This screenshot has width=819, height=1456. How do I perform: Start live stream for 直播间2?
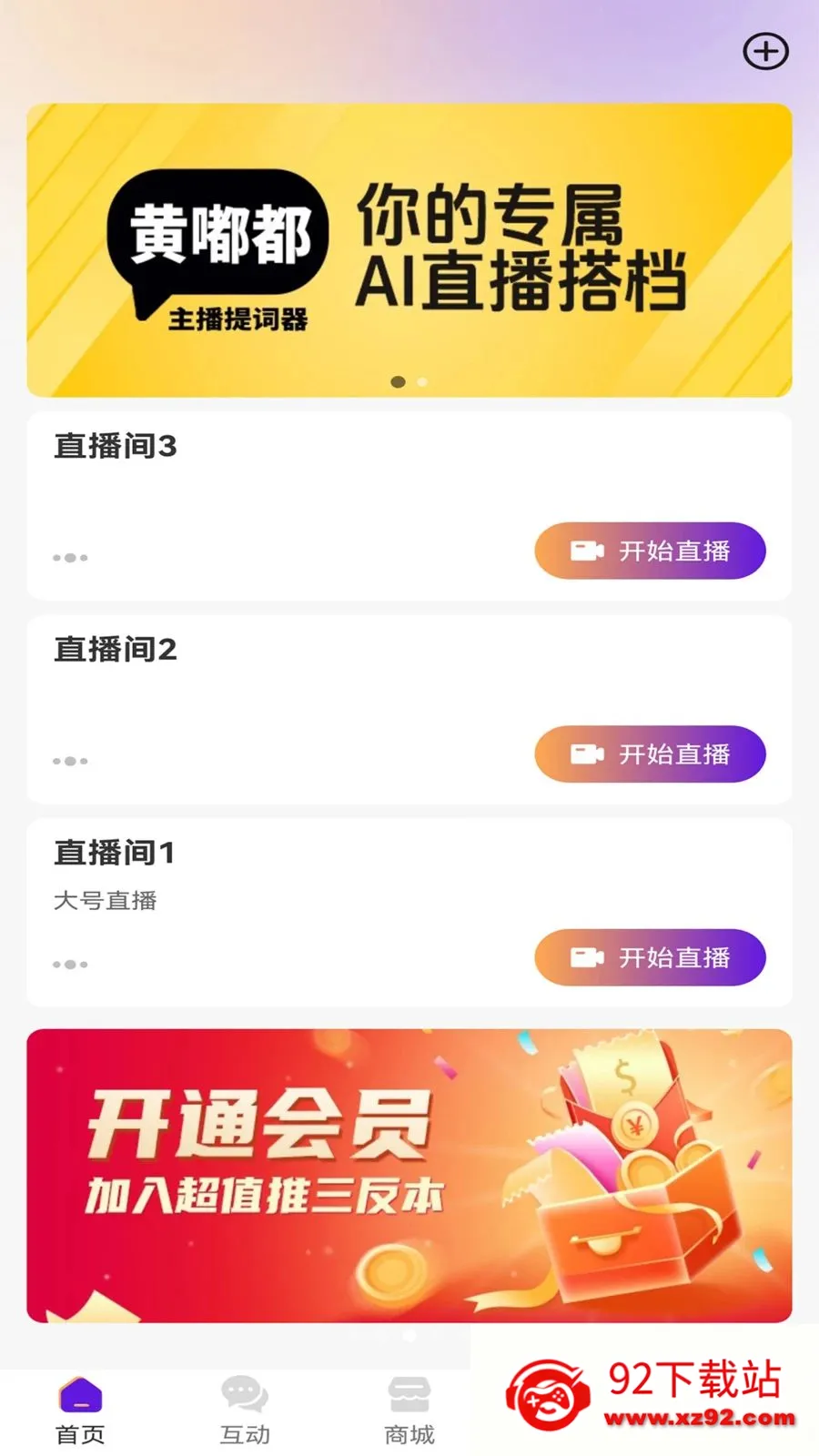[650, 753]
